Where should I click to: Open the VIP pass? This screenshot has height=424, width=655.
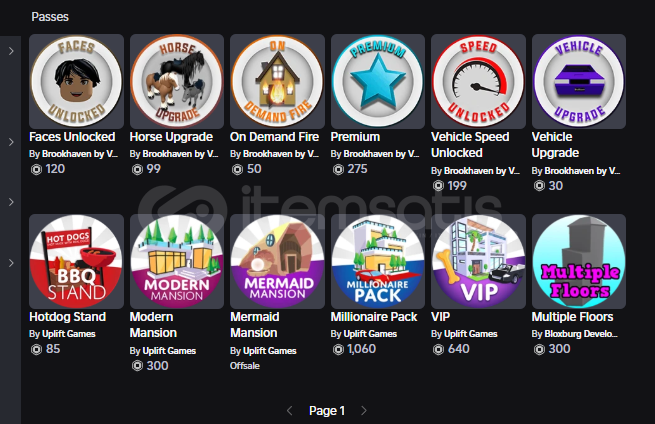pos(477,261)
